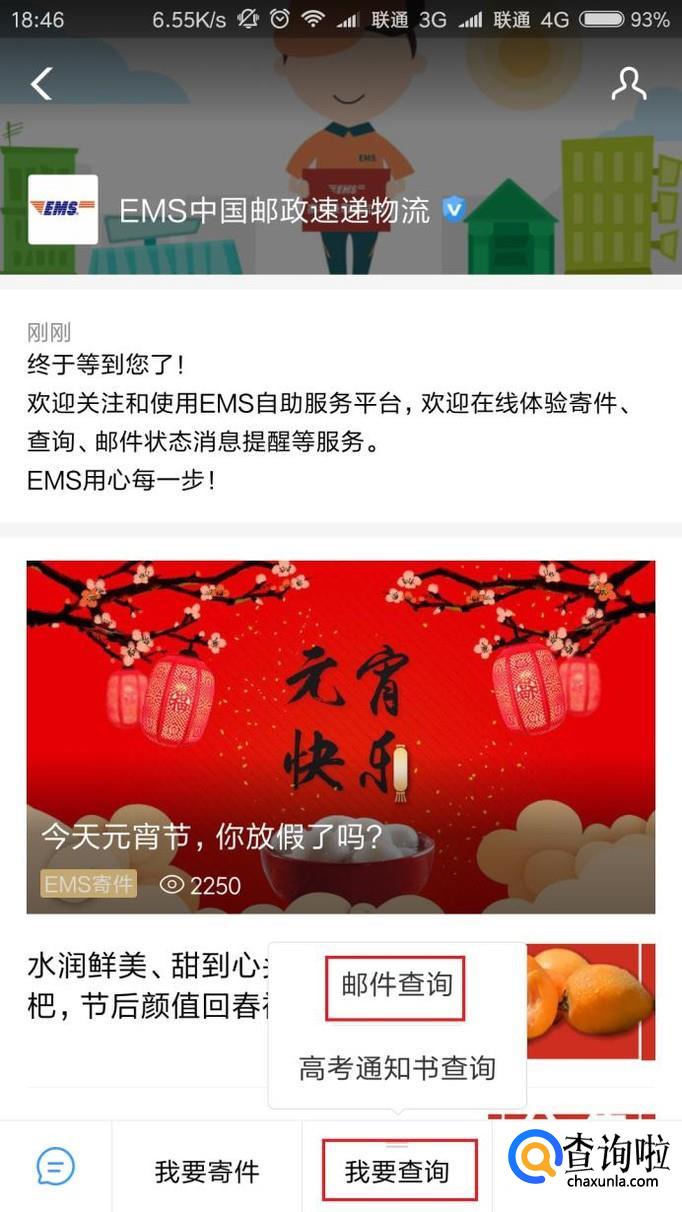
Task: Select 高考通知书查询 option
Action: tap(397, 1068)
